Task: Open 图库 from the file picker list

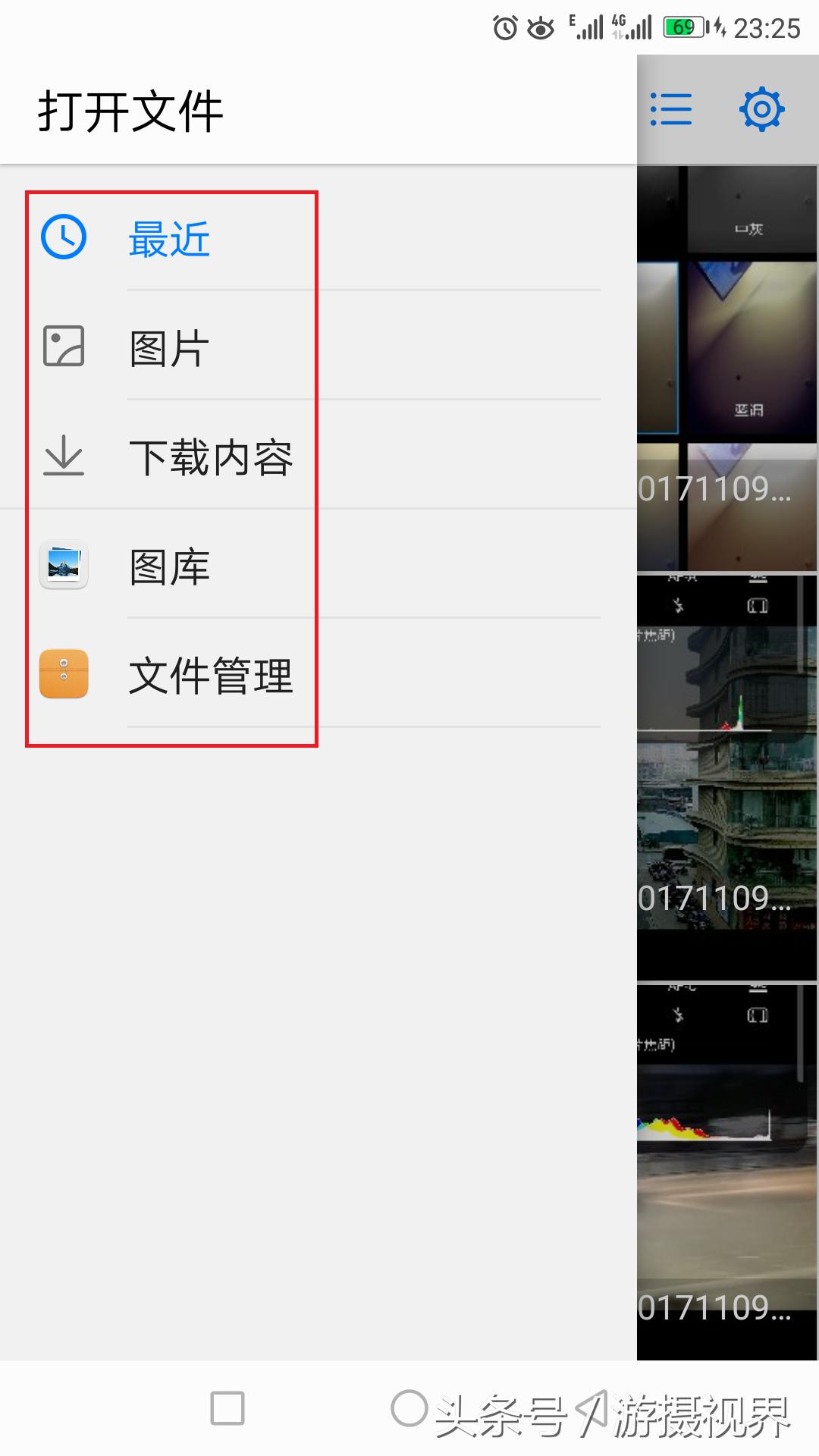Action: (169, 567)
